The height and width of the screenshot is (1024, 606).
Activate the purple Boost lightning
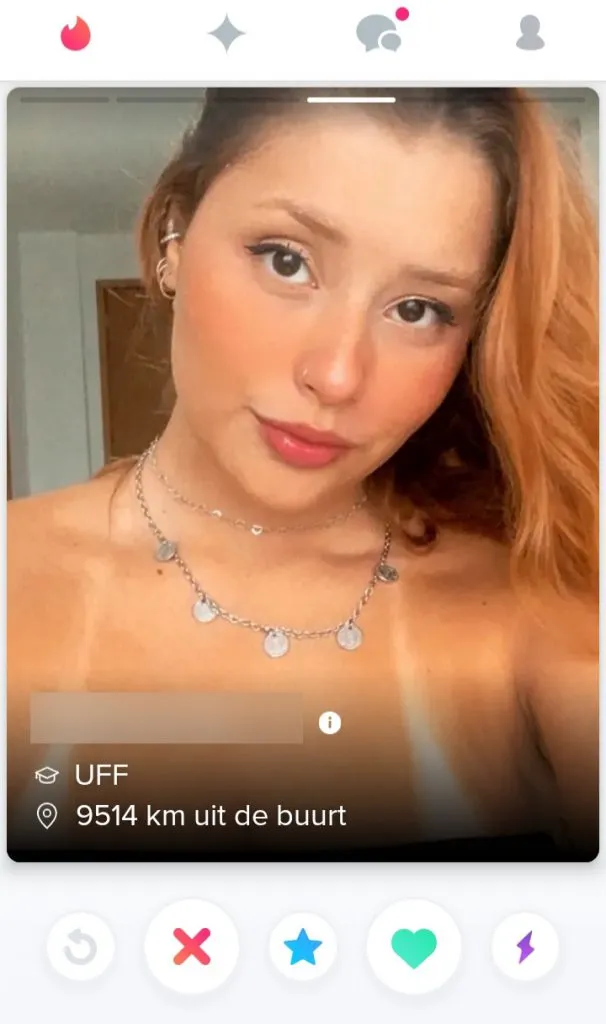tap(525, 946)
